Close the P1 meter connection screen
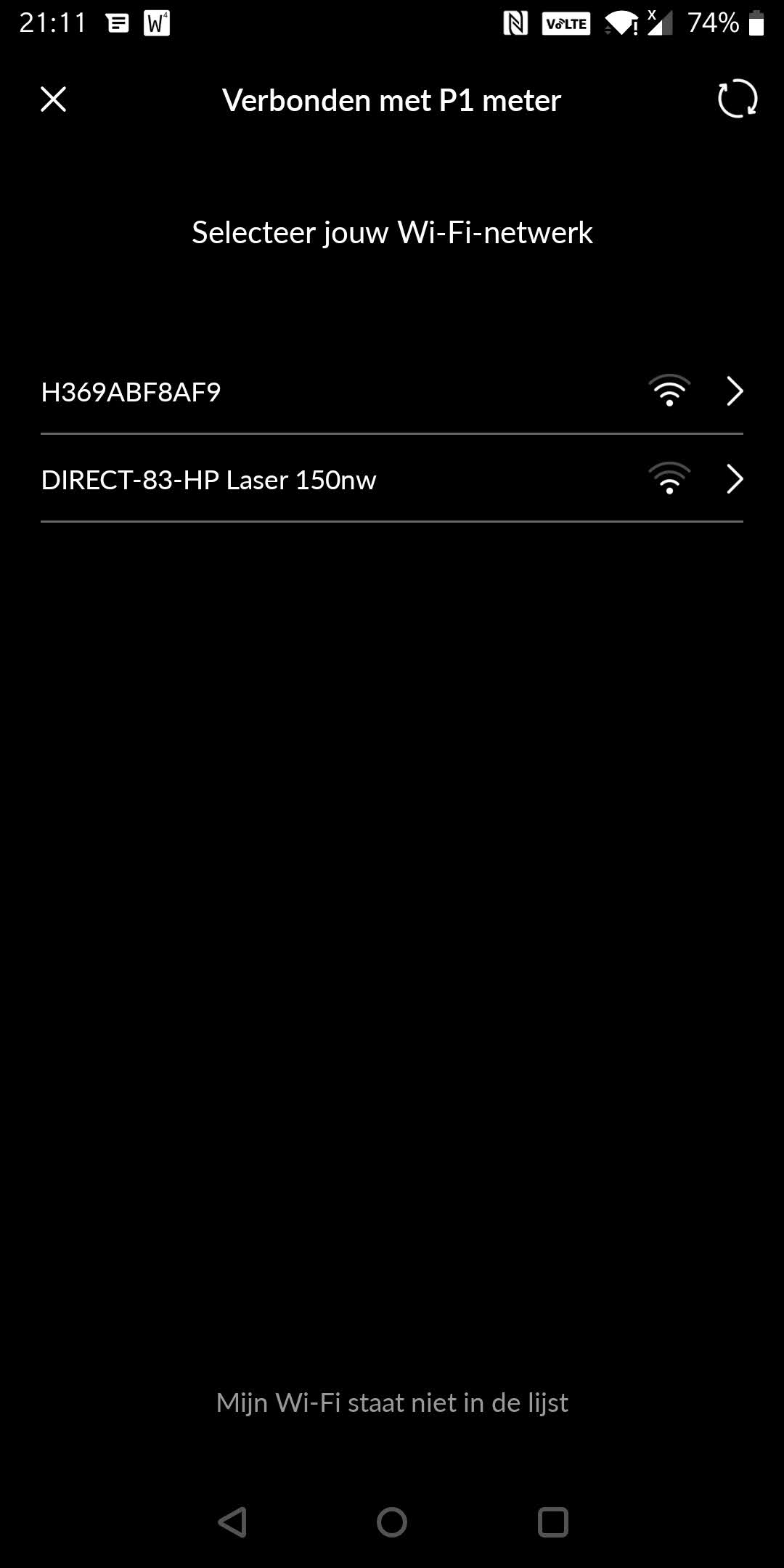This screenshot has width=784, height=1568. click(x=53, y=99)
